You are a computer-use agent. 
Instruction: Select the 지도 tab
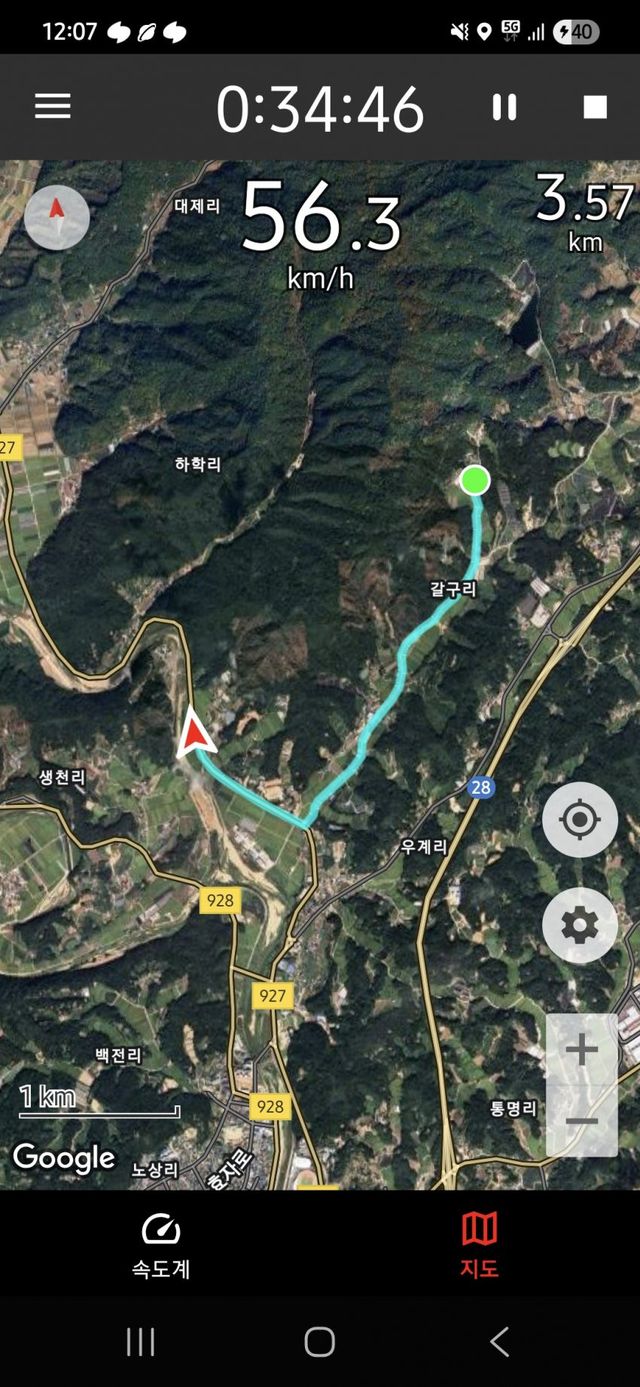pyautogui.click(x=479, y=1245)
